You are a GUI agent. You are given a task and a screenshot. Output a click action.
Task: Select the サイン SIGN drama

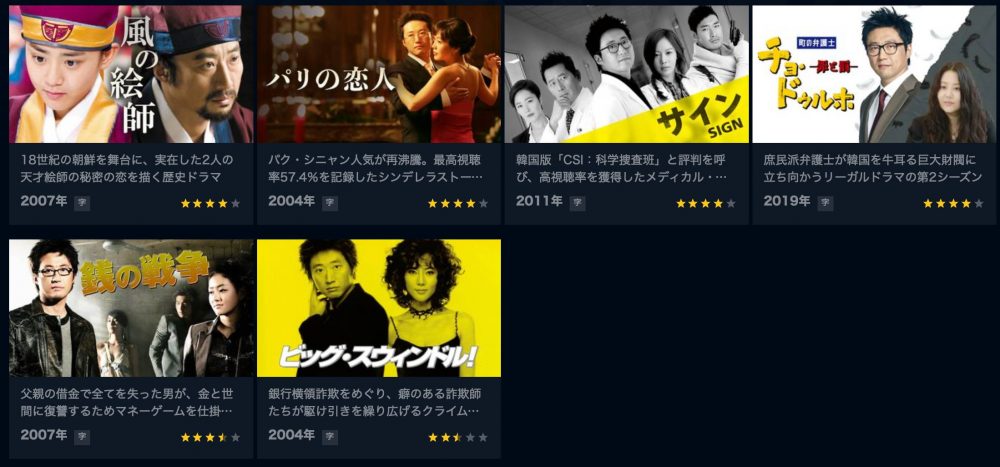pos(626,75)
